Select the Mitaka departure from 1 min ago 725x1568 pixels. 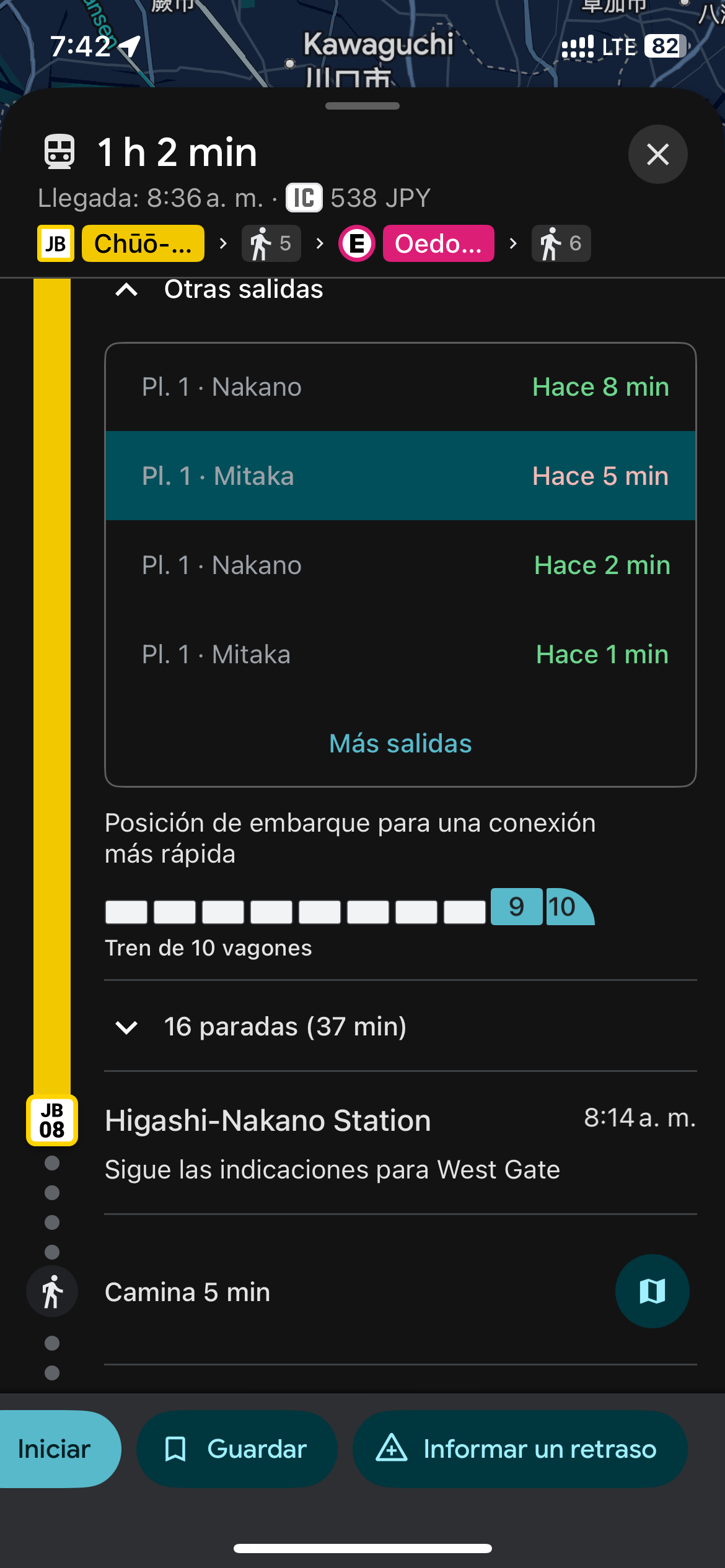click(x=400, y=655)
